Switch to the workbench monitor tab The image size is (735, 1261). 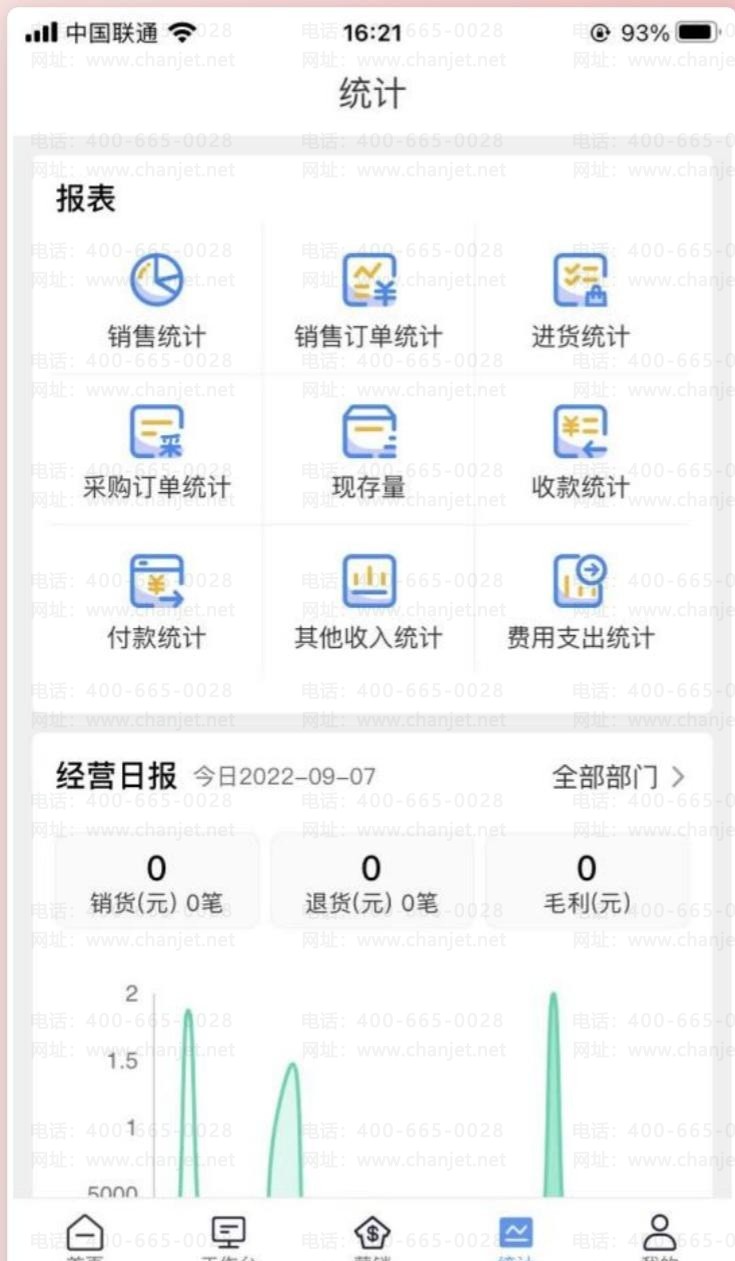229,1237
